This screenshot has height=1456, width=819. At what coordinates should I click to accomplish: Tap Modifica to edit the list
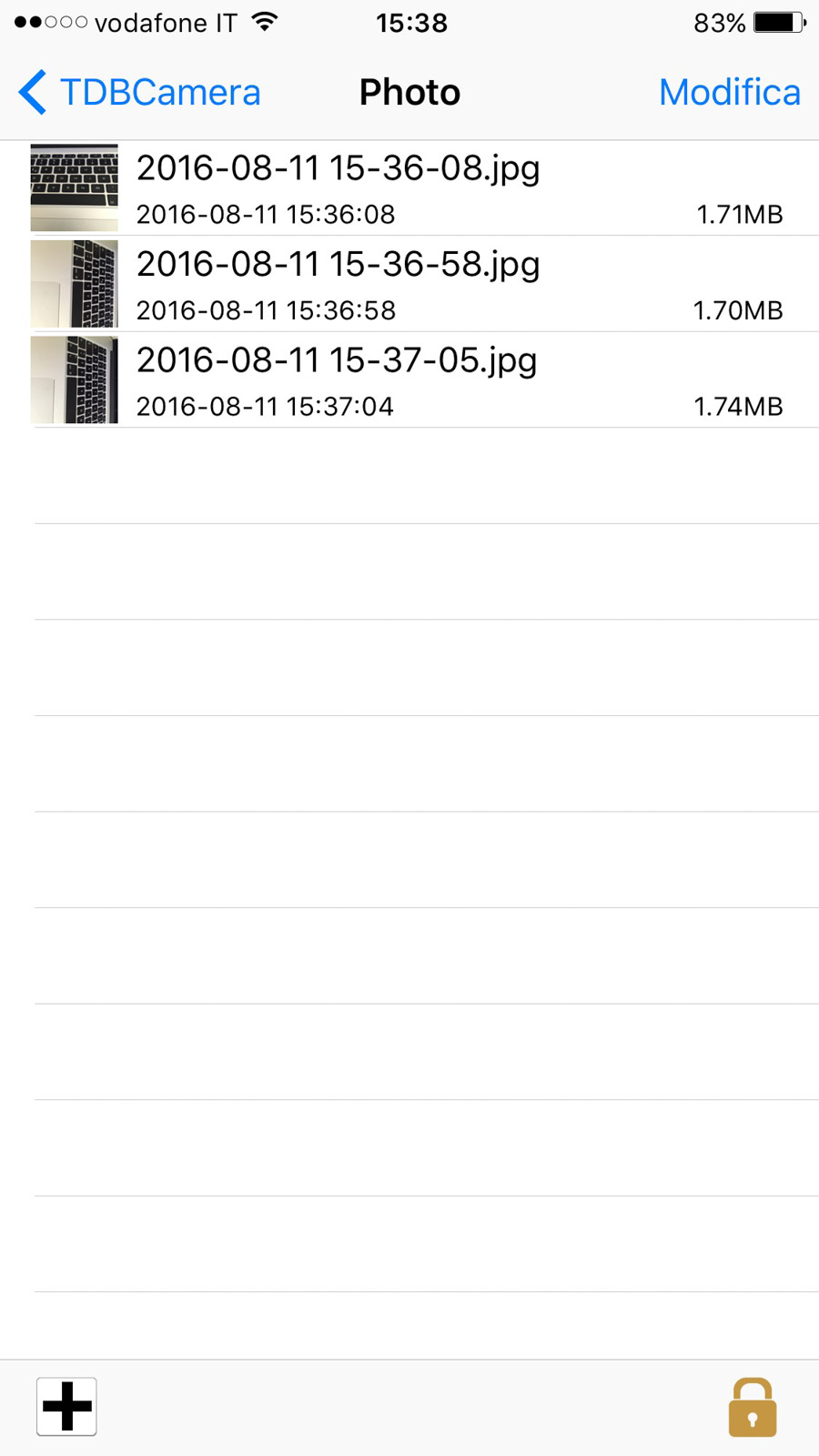point(729,93)
